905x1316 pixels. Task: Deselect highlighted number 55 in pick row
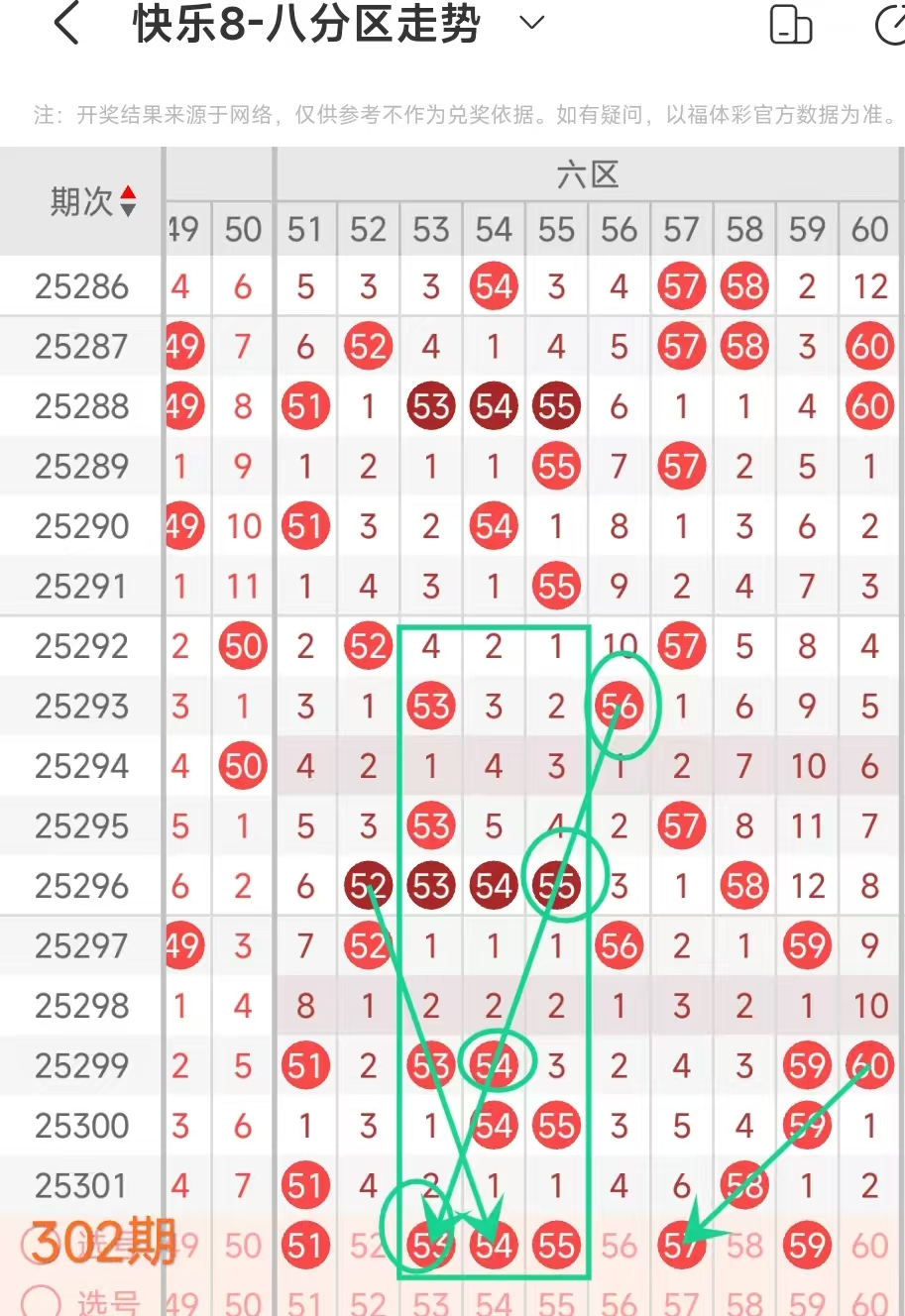(x=556, y=1245)
